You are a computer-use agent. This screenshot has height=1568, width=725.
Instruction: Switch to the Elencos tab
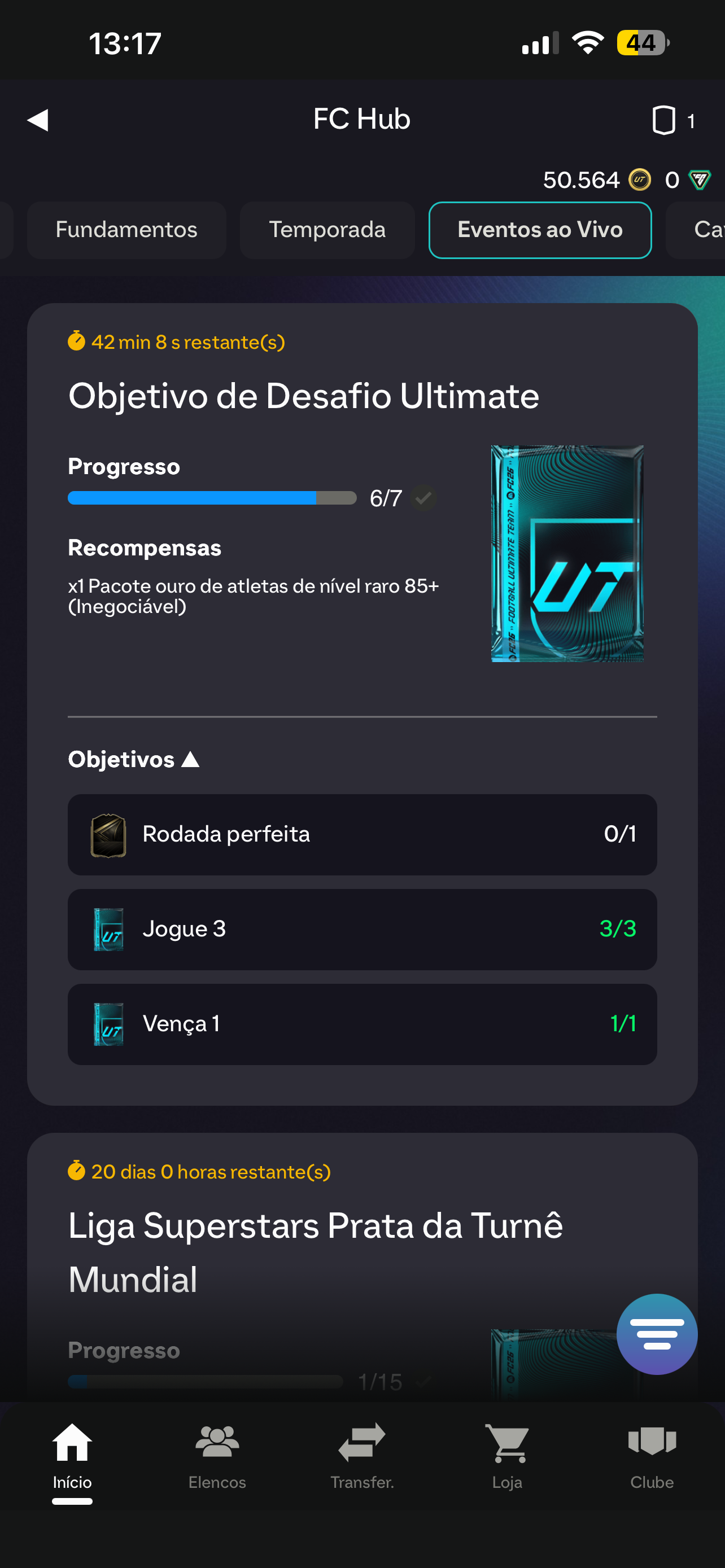(217, 1453)
